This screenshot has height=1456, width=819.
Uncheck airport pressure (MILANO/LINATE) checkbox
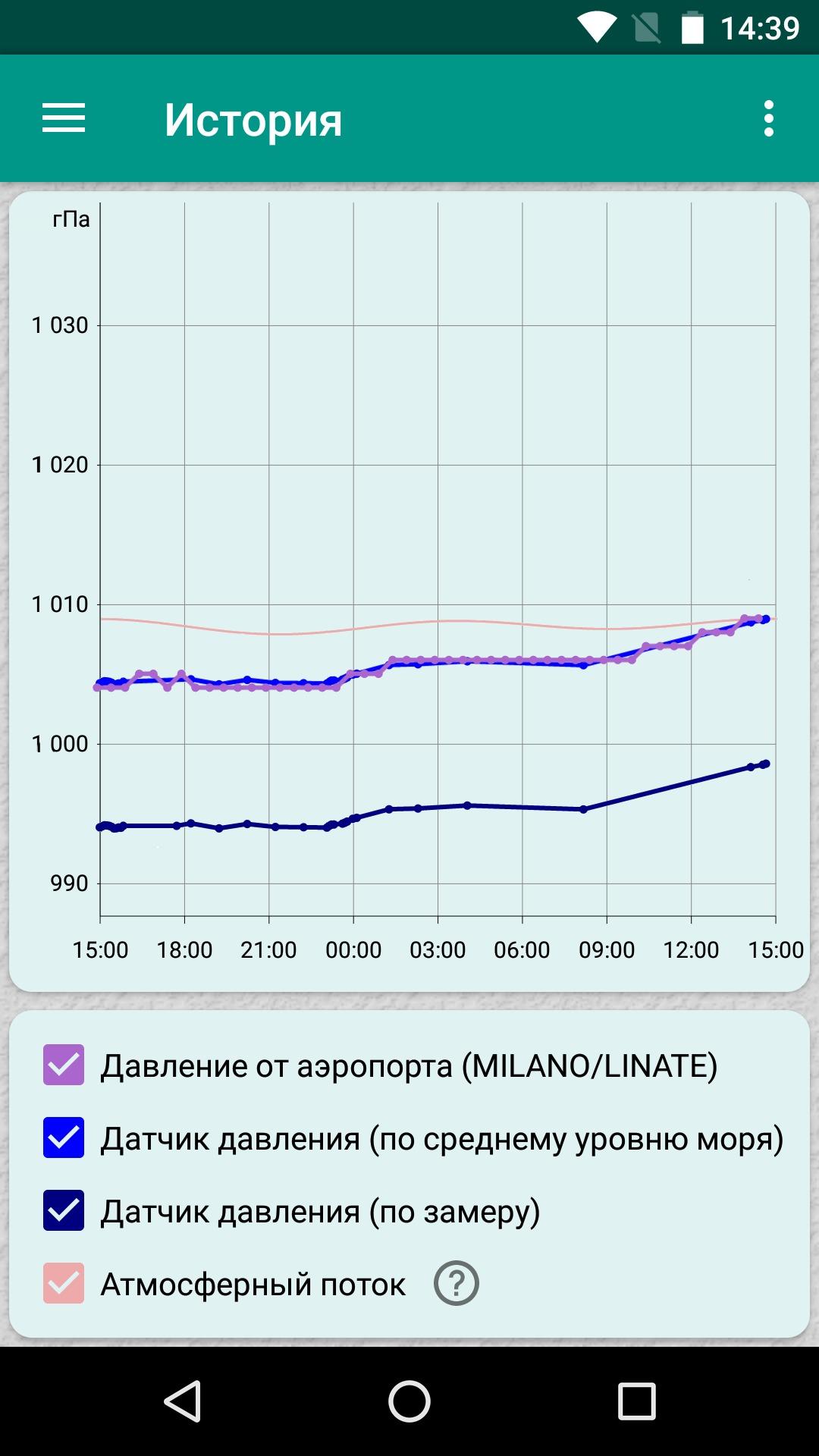pyautogui.click(x=64, y=1065)
